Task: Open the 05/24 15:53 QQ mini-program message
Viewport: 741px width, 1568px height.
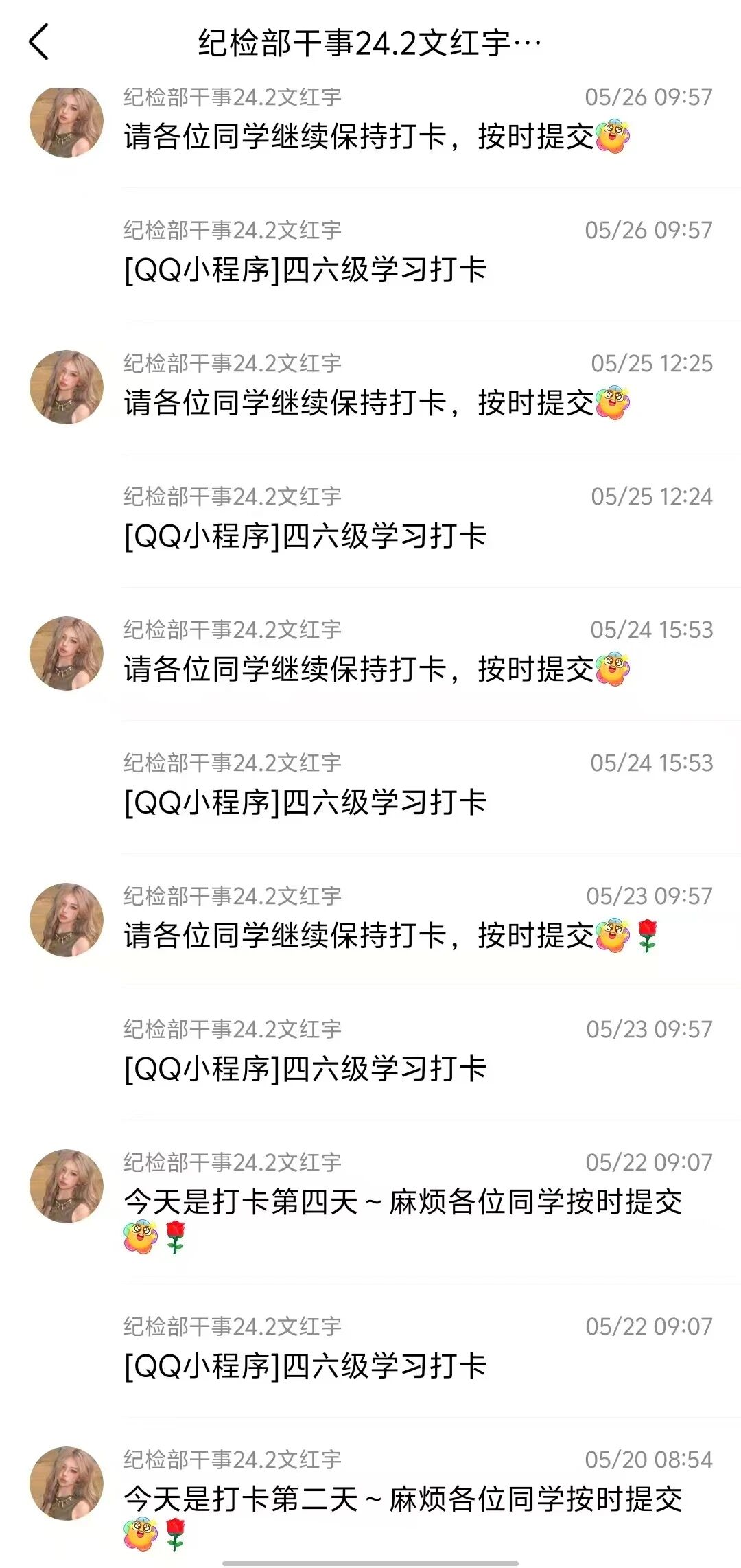Action: coord(305,802)
